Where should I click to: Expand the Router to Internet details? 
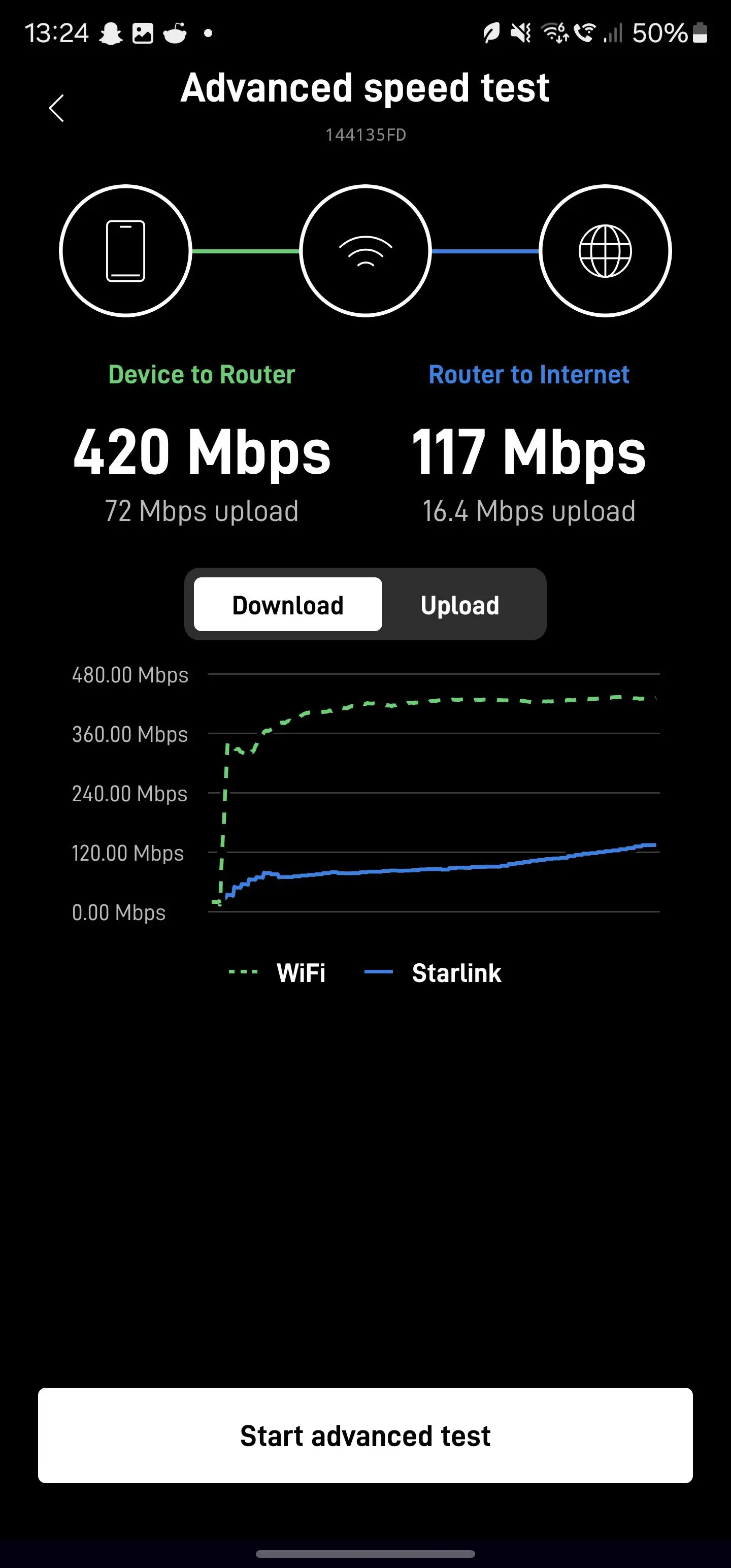(529, 374)
